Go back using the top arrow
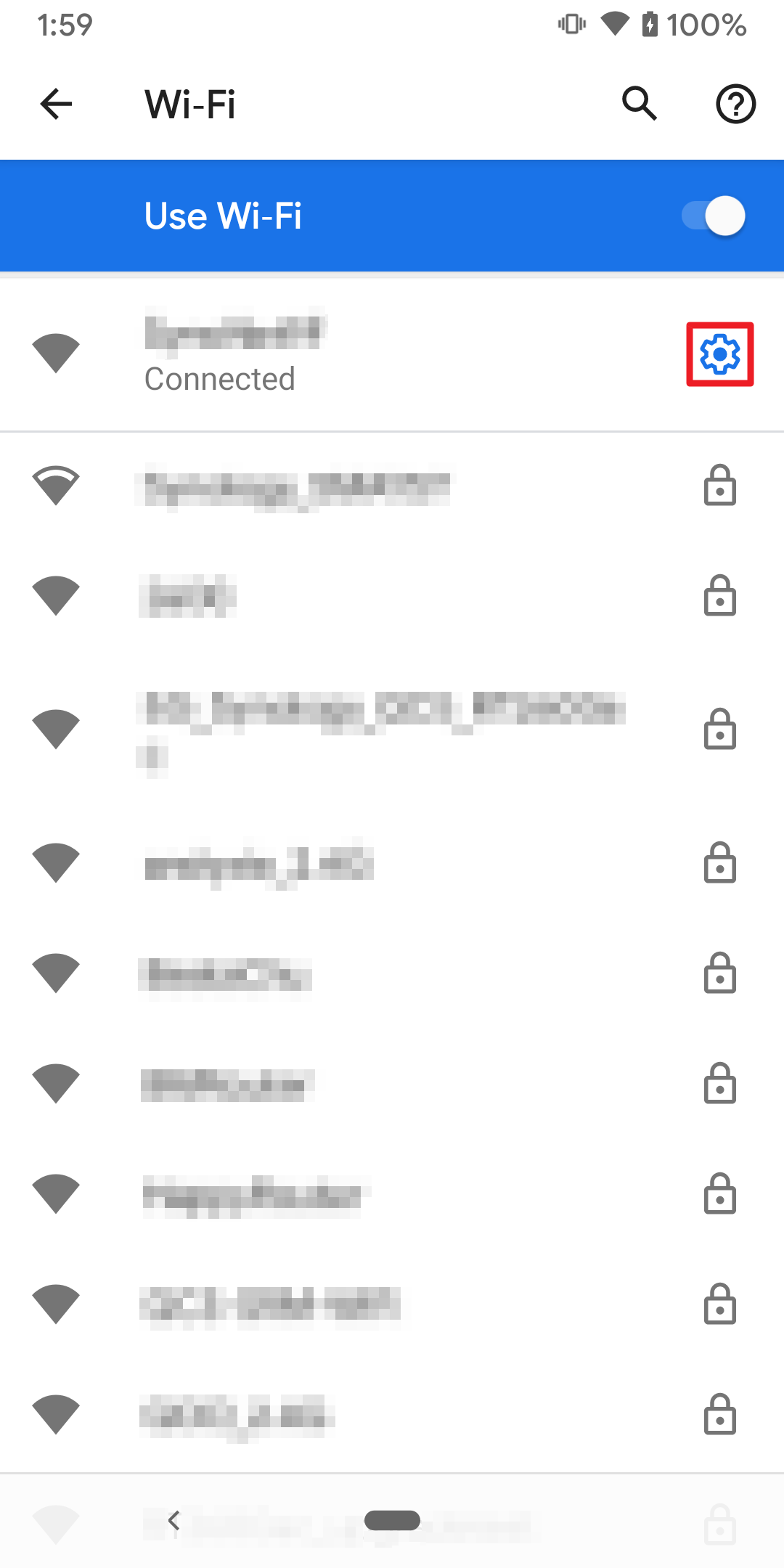The width and height of the screenshot is (784, 1568). click(x=56, y=104)
